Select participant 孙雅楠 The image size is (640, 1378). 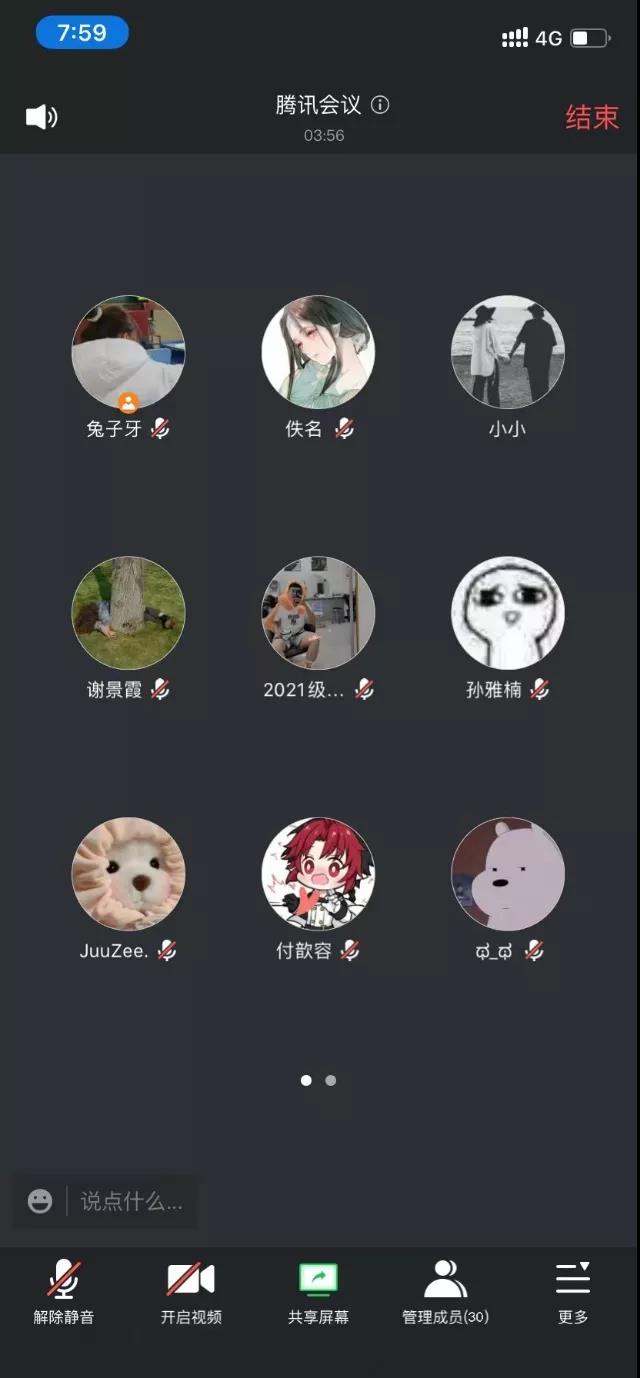(508, 613)
